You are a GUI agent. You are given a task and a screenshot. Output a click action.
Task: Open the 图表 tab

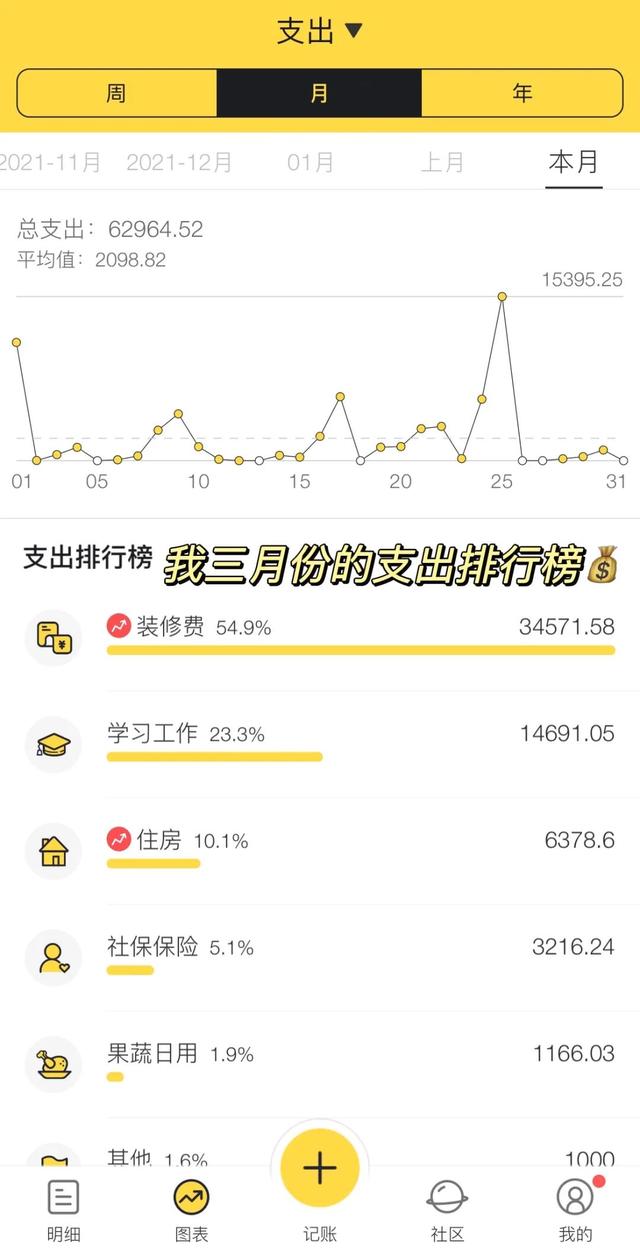click(191, 1210)
